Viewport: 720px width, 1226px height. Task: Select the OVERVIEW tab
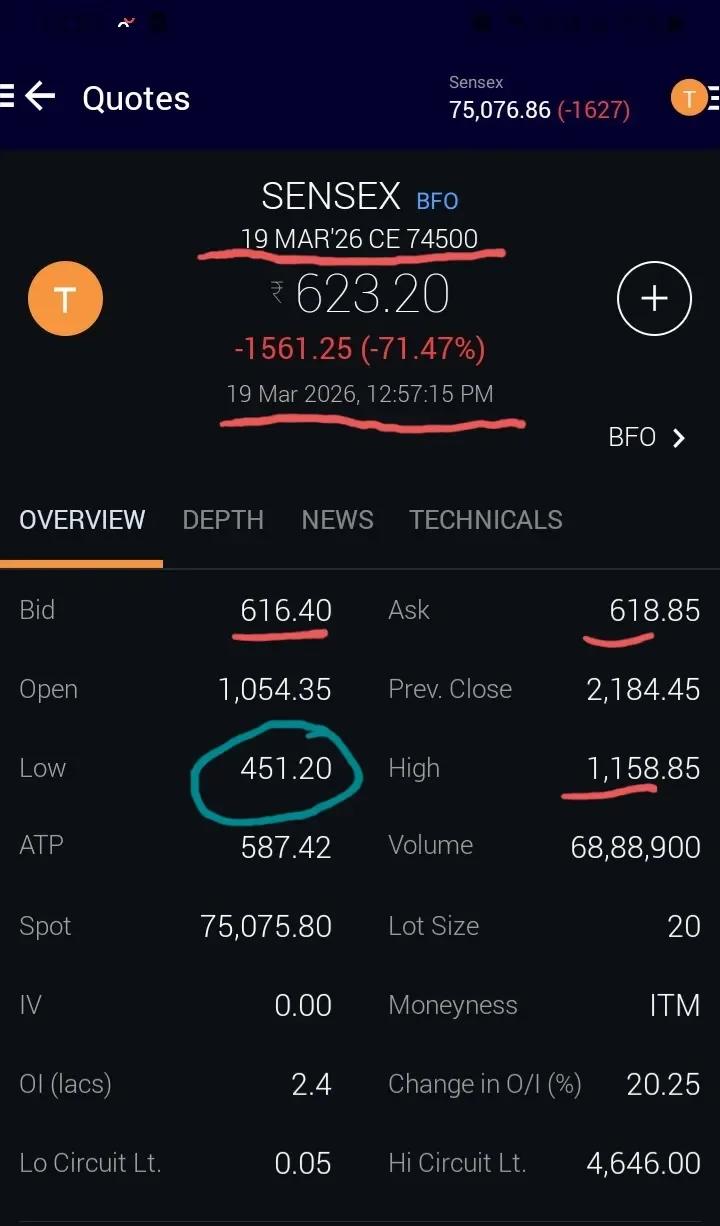point(82,520)
